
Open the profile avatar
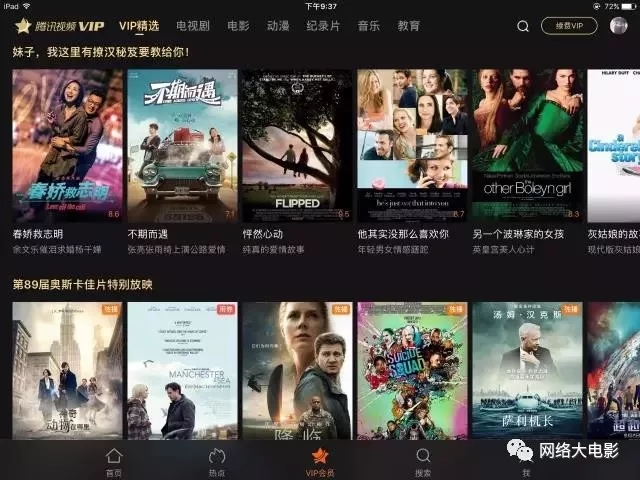[x=619, y=26]
